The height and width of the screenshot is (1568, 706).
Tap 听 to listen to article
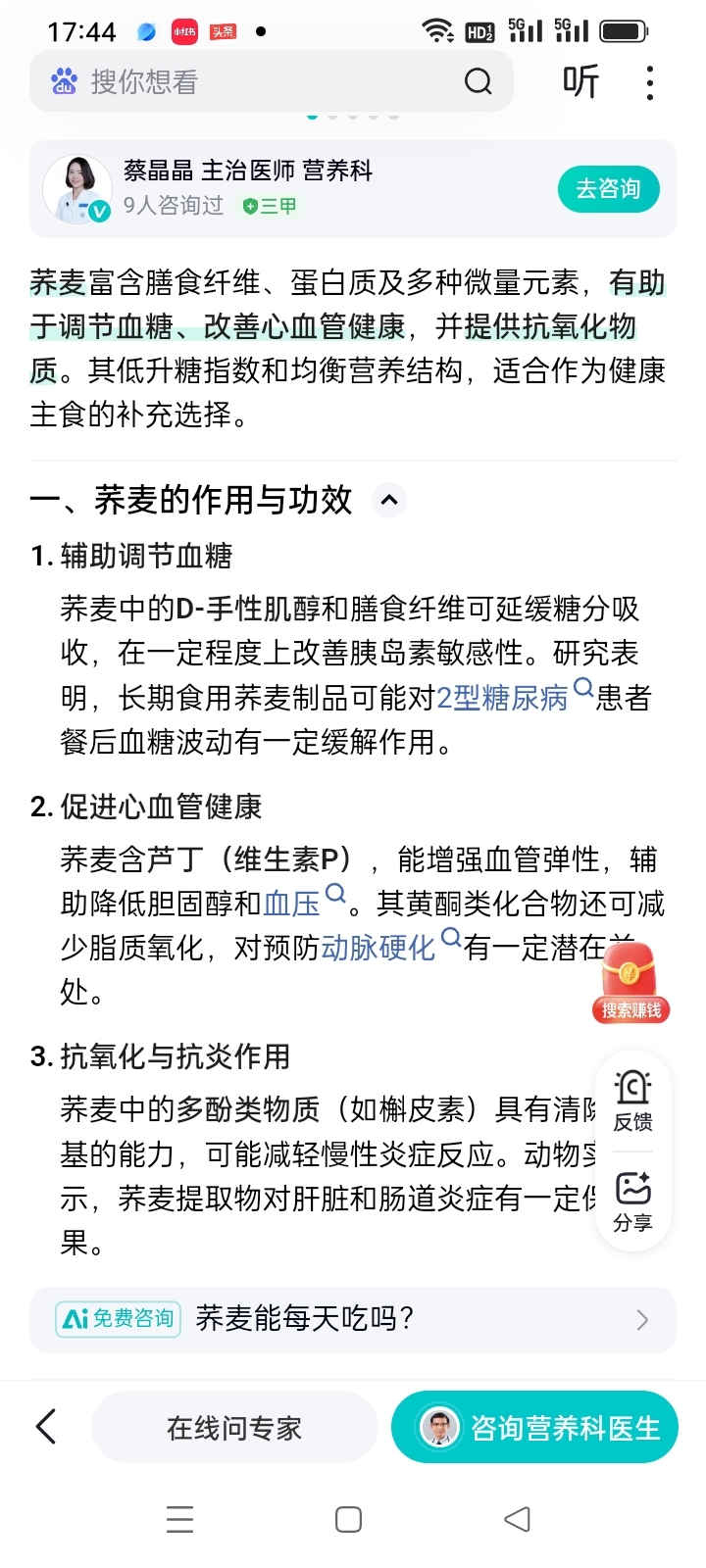click(580, 81)
